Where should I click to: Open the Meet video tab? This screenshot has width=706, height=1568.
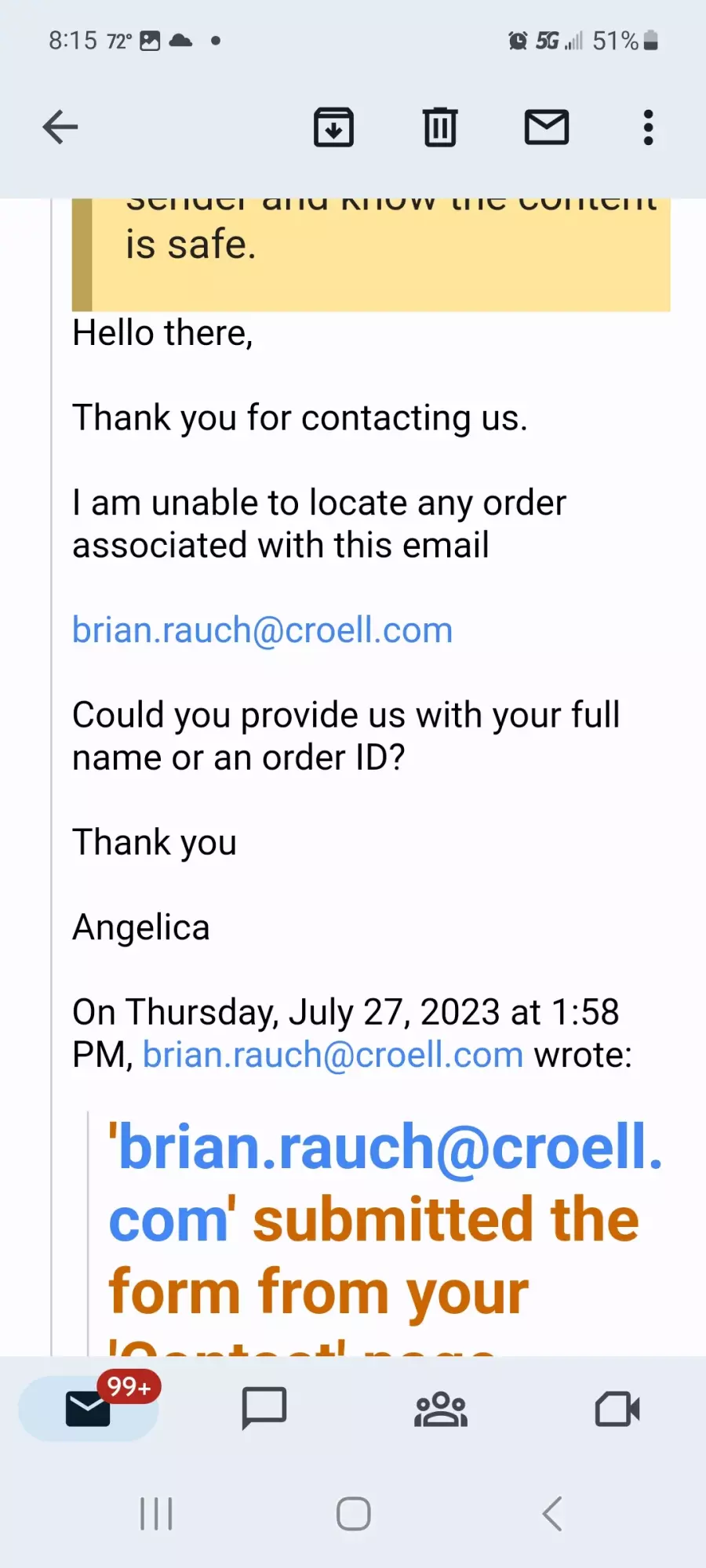617,1409
